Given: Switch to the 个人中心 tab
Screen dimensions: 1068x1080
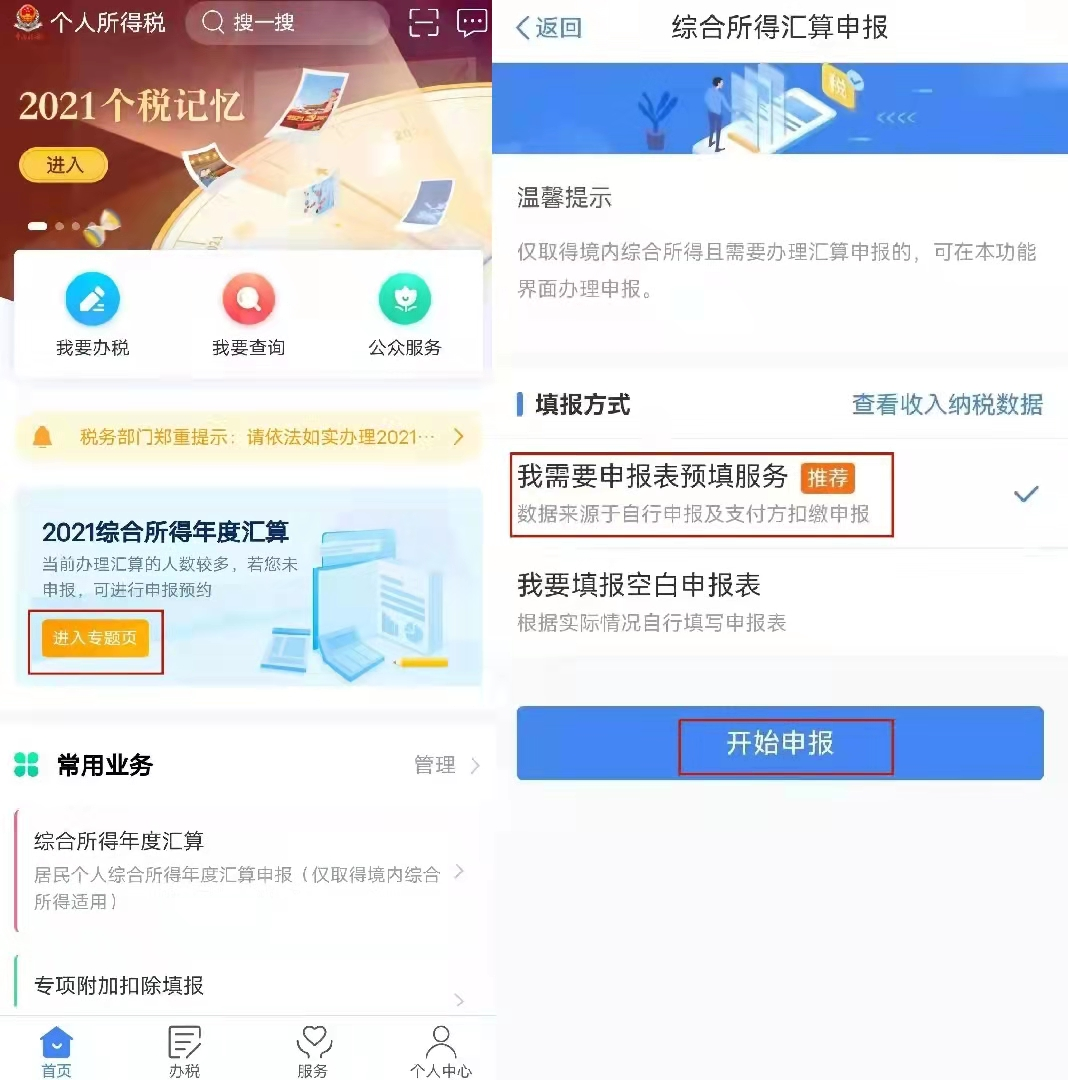Looking at the screenshot, I should (440, 1052).
